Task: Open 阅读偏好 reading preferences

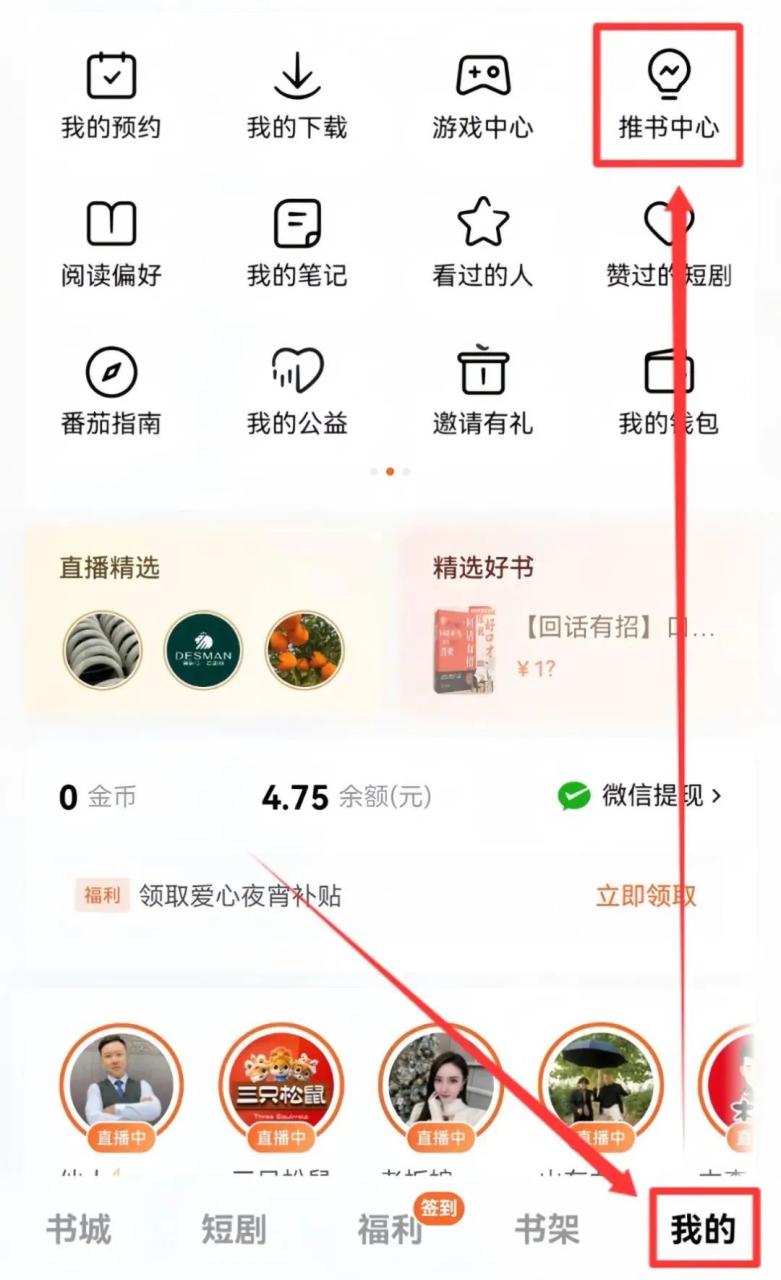Action: [110, 245]
